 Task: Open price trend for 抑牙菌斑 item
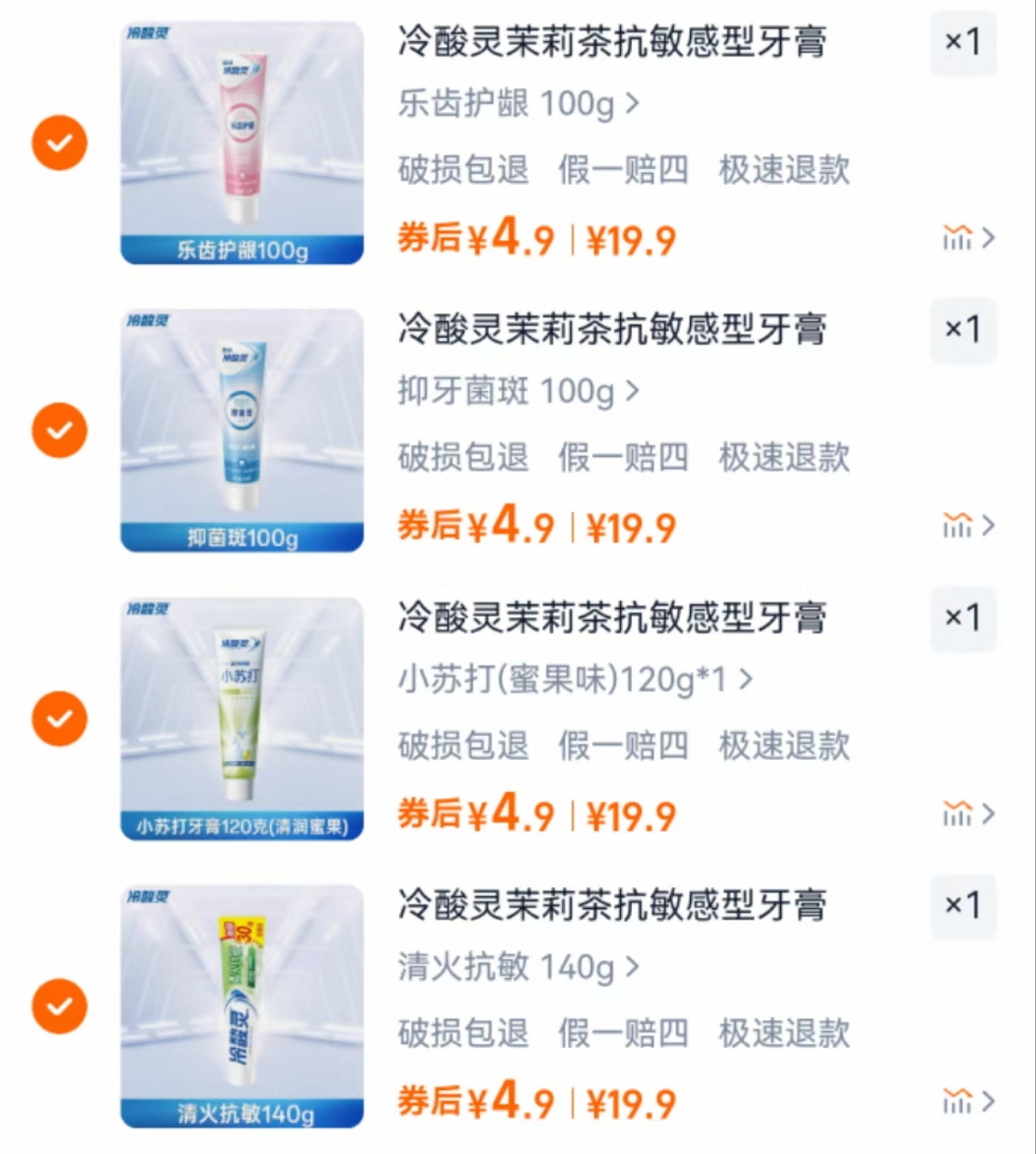[x=968, y=525]
